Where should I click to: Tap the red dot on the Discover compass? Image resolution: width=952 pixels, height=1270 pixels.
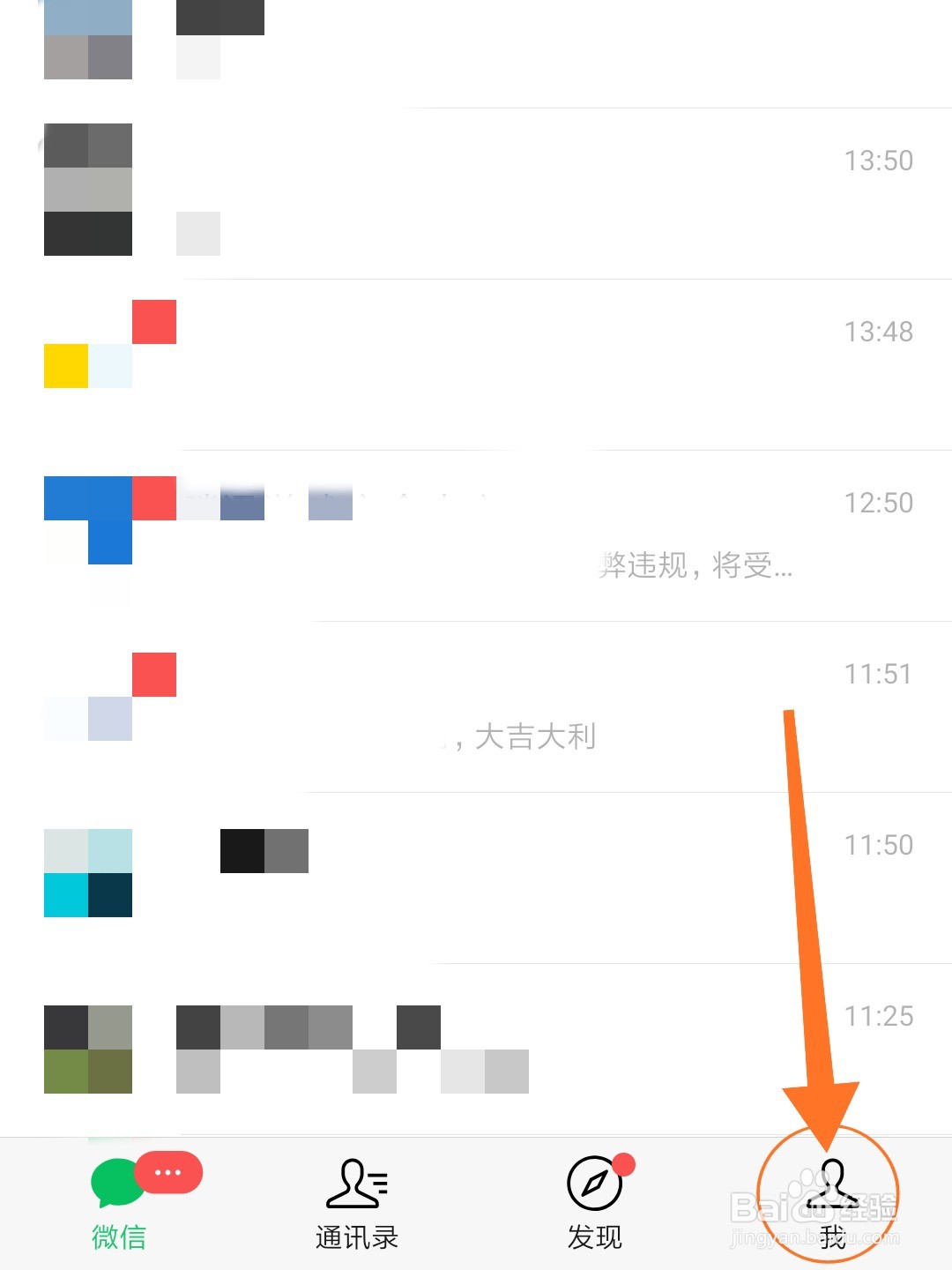click(x=623, y=1162)
